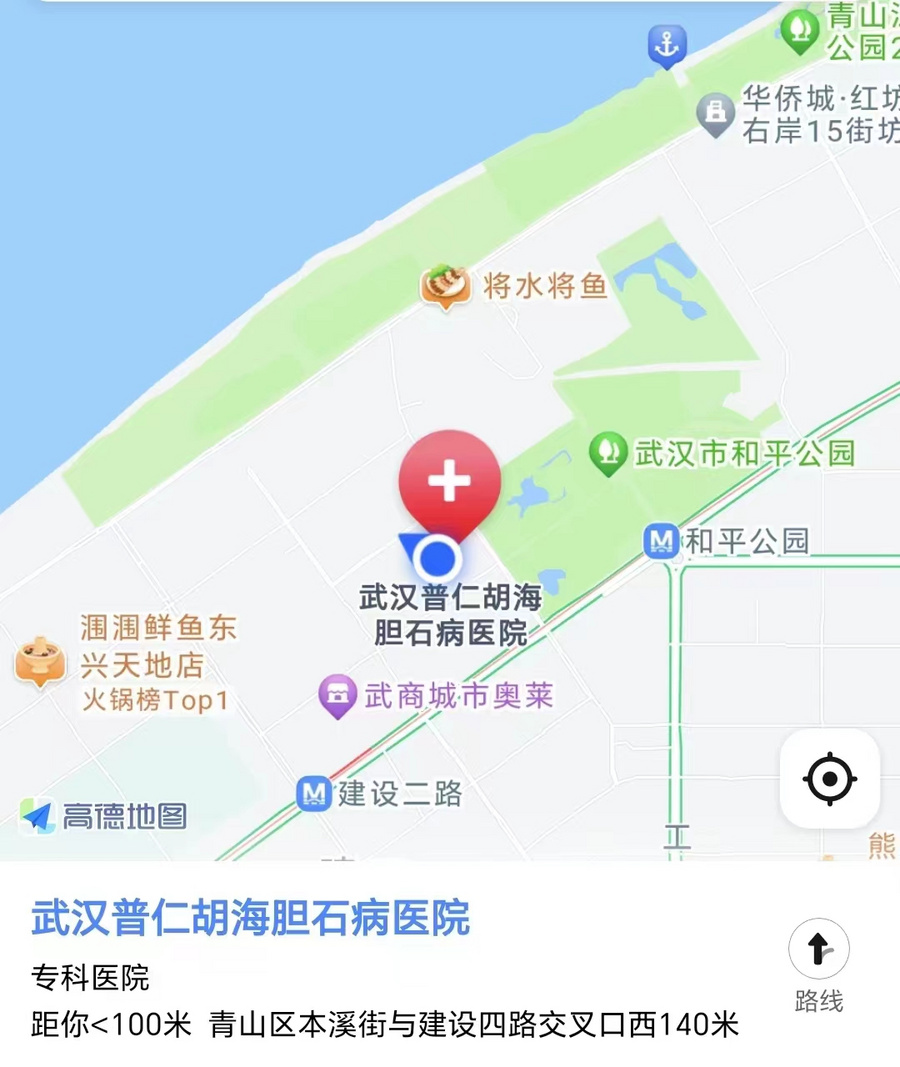Tap the anchor pier marker by river
The image size is (900, 1067).
[x=665, y=45]
